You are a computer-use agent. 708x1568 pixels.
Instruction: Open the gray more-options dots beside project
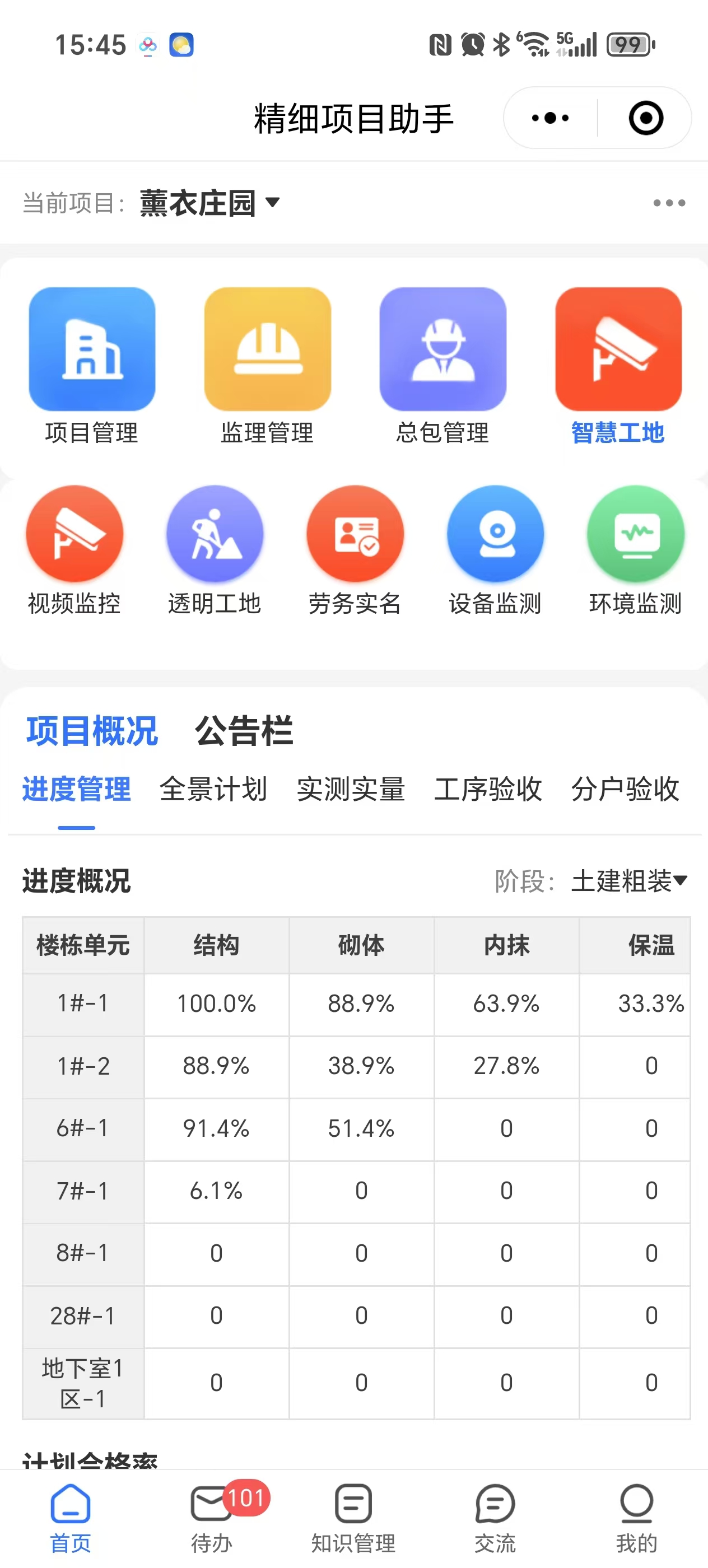coord(668,203)
